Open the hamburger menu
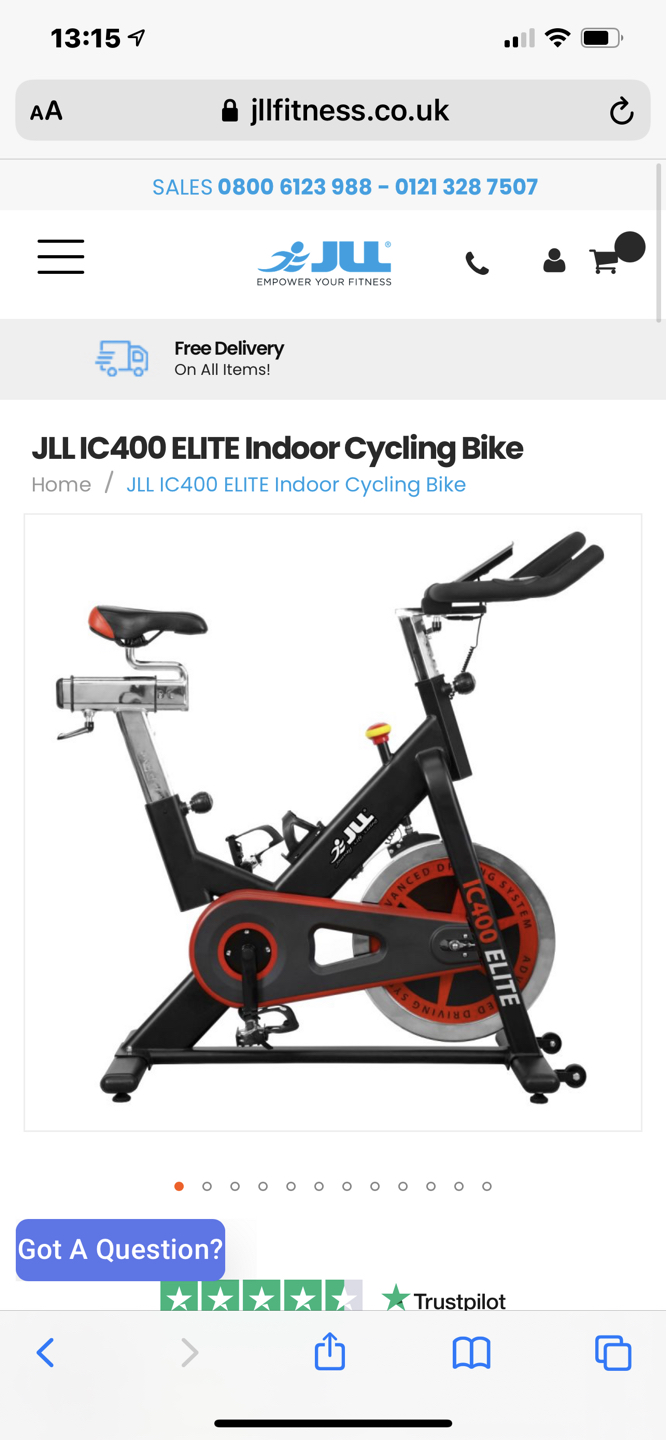Image resolution: width=666 pixels, height=1440 pixels. coord(61,257)
